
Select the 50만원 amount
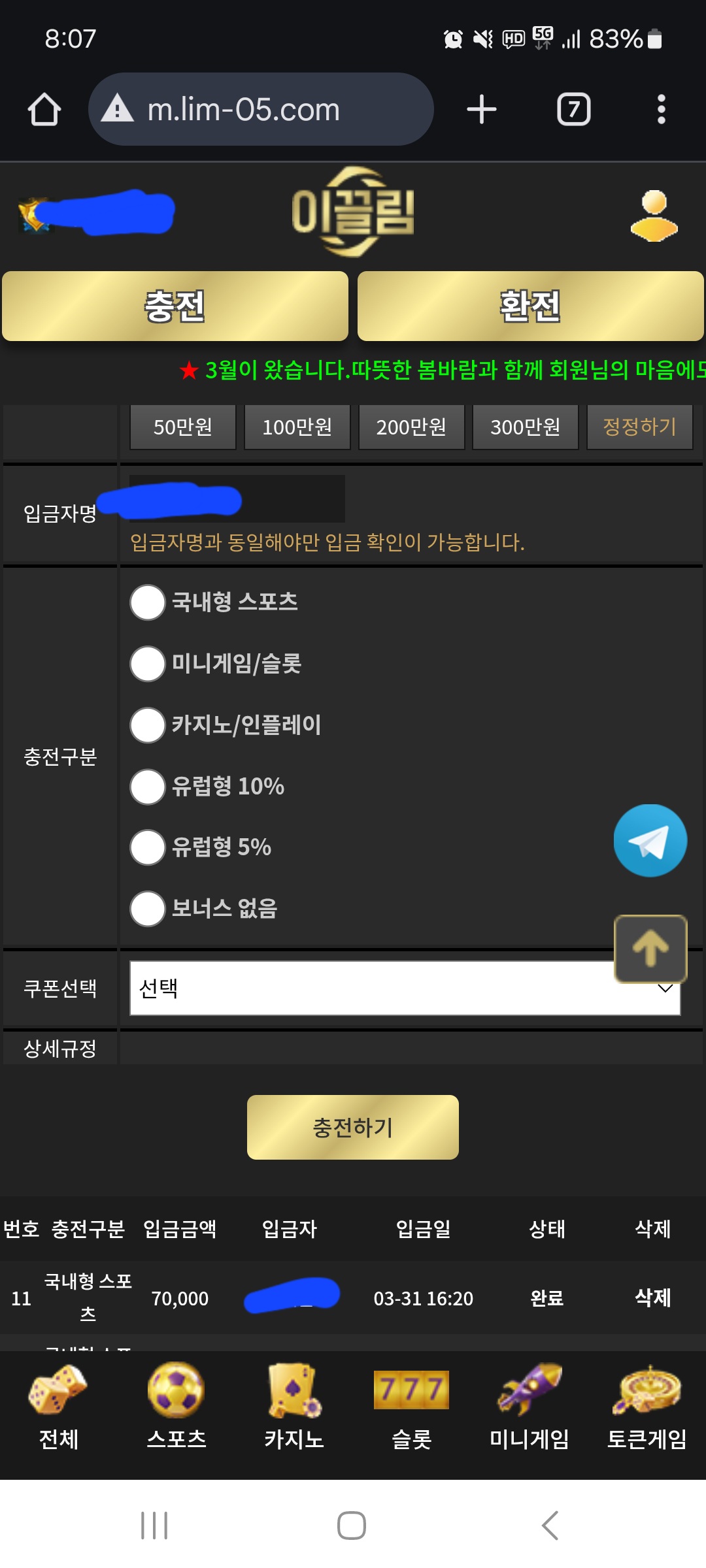click(x=183, y=427)
